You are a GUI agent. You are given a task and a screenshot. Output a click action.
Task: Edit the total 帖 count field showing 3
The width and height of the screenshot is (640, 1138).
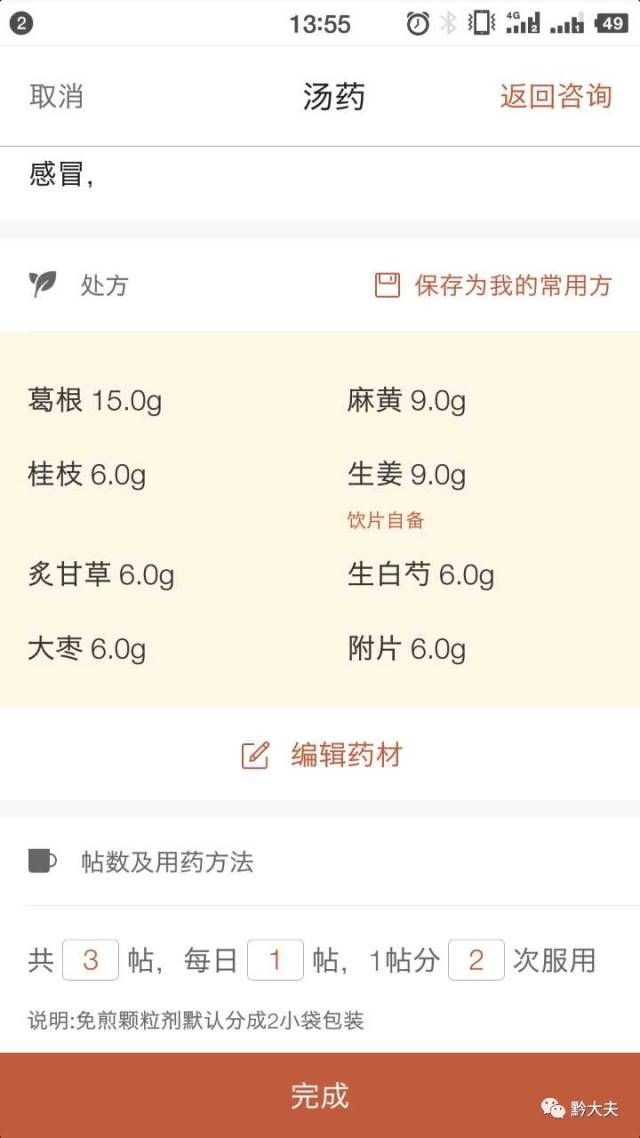[x=91, y=961]
